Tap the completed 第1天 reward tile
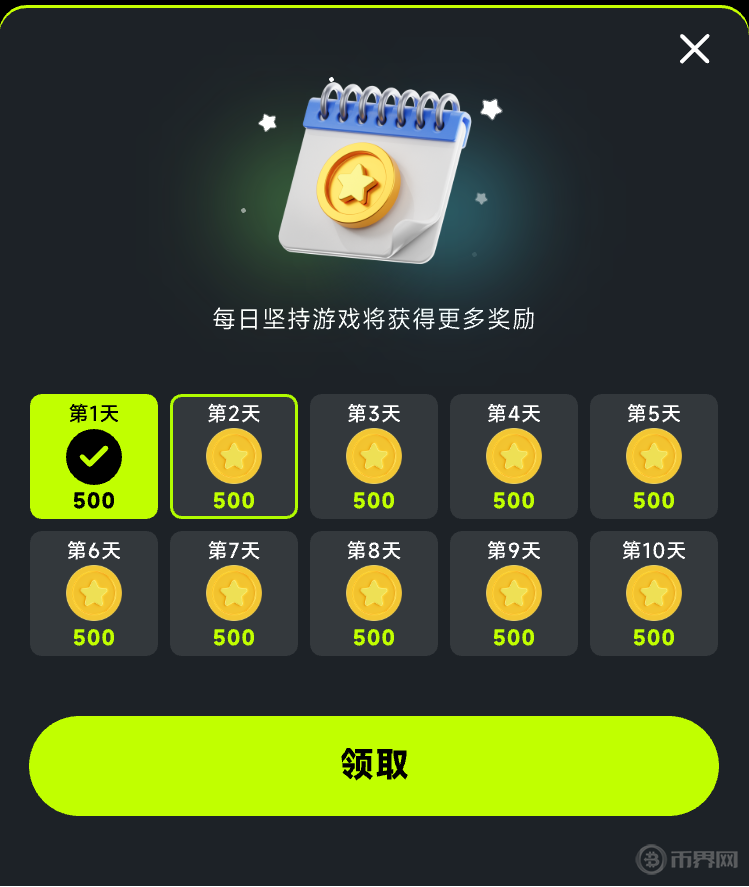Image resolution: width=749 pixels, height=887 pixels. tap(94, 457)
